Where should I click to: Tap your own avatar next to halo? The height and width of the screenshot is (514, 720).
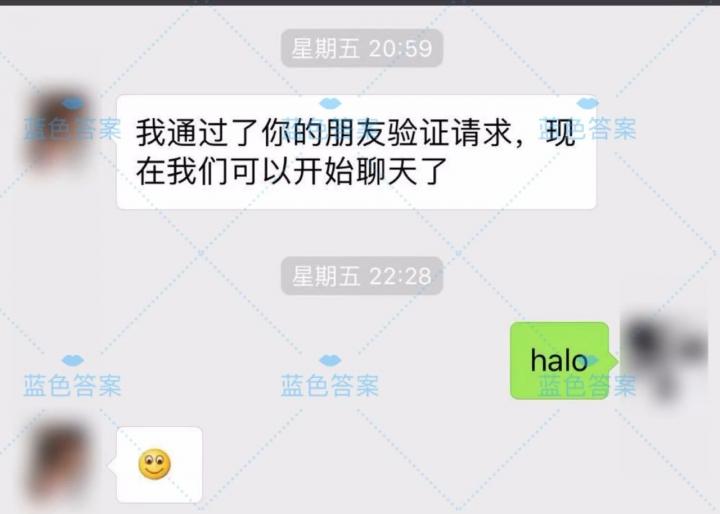pos(663,355)
